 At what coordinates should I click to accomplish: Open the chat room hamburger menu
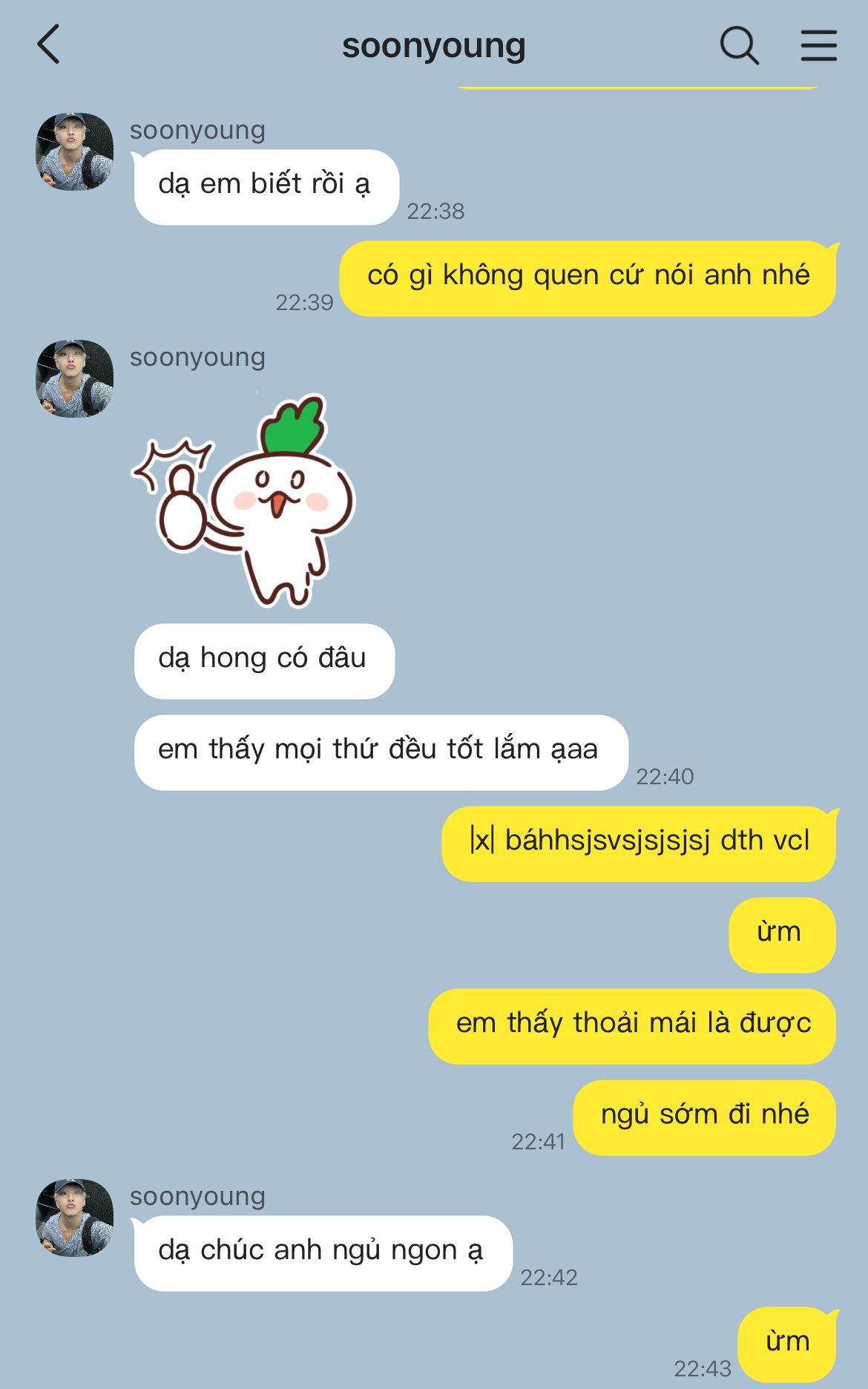818,46
